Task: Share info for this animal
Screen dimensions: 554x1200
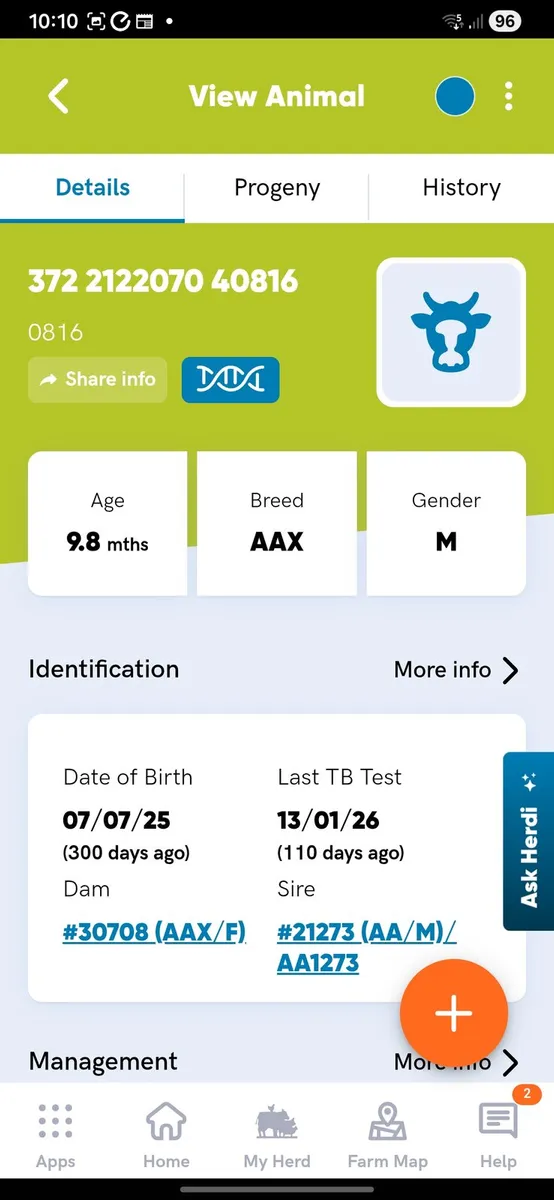Action: 97,380
